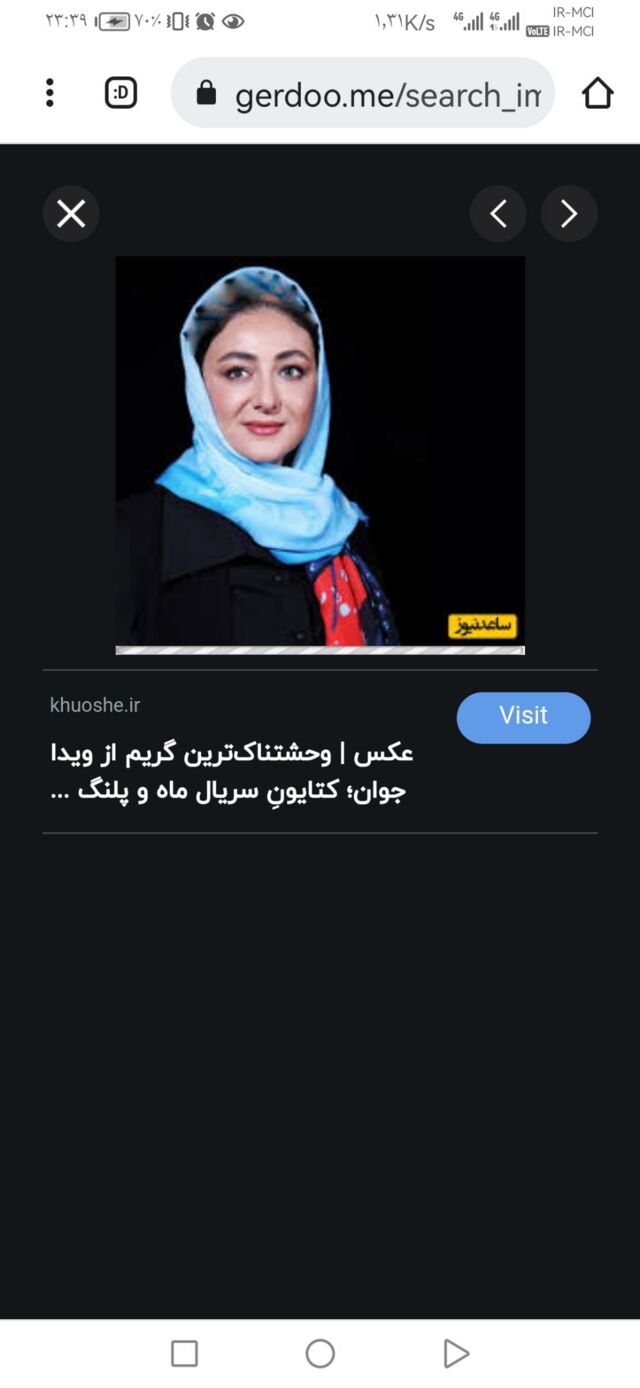
Task: Open the browser overflow menu
Action: 49,93
